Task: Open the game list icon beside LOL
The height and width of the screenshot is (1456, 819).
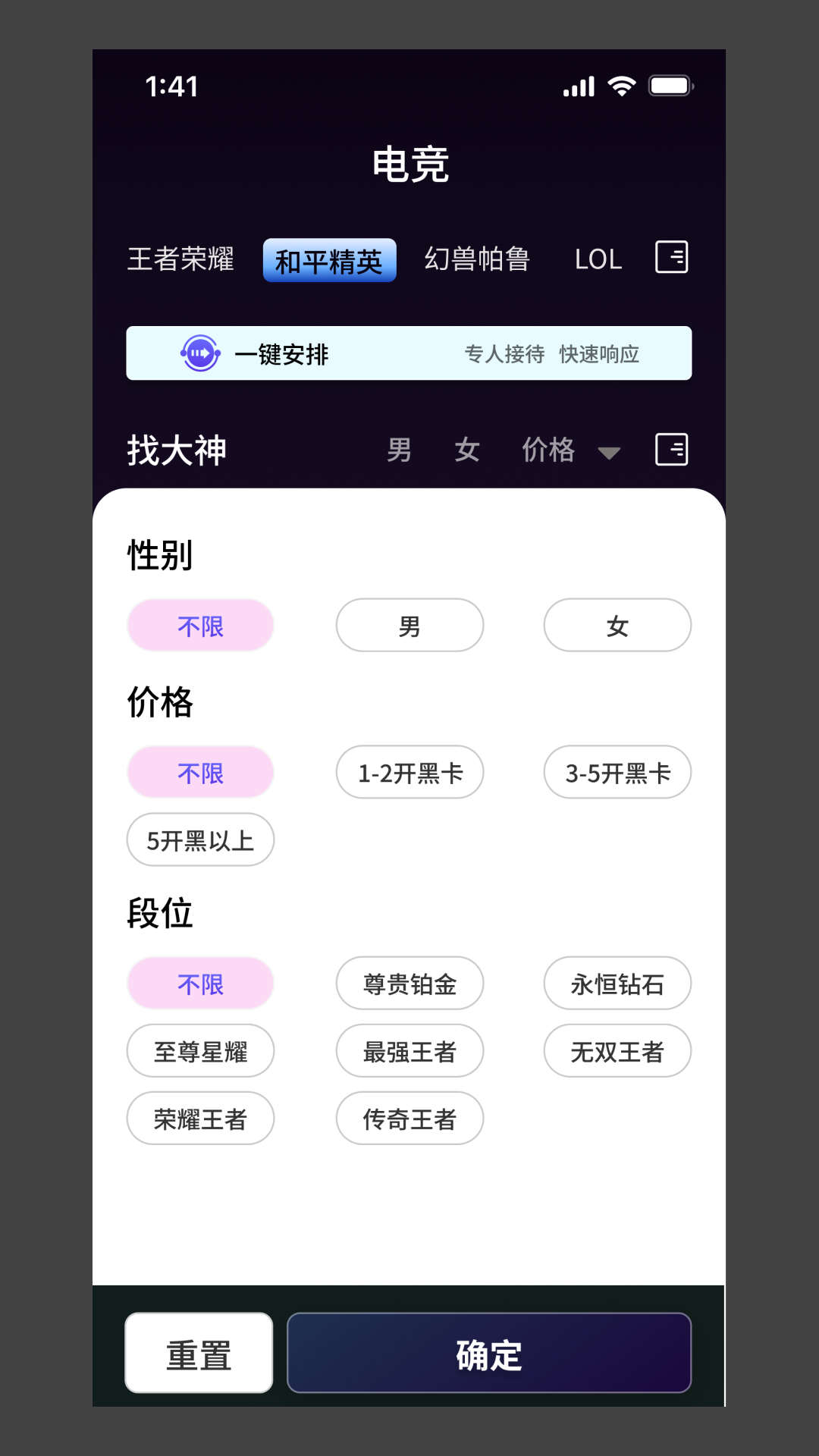Action: point(671,257)
